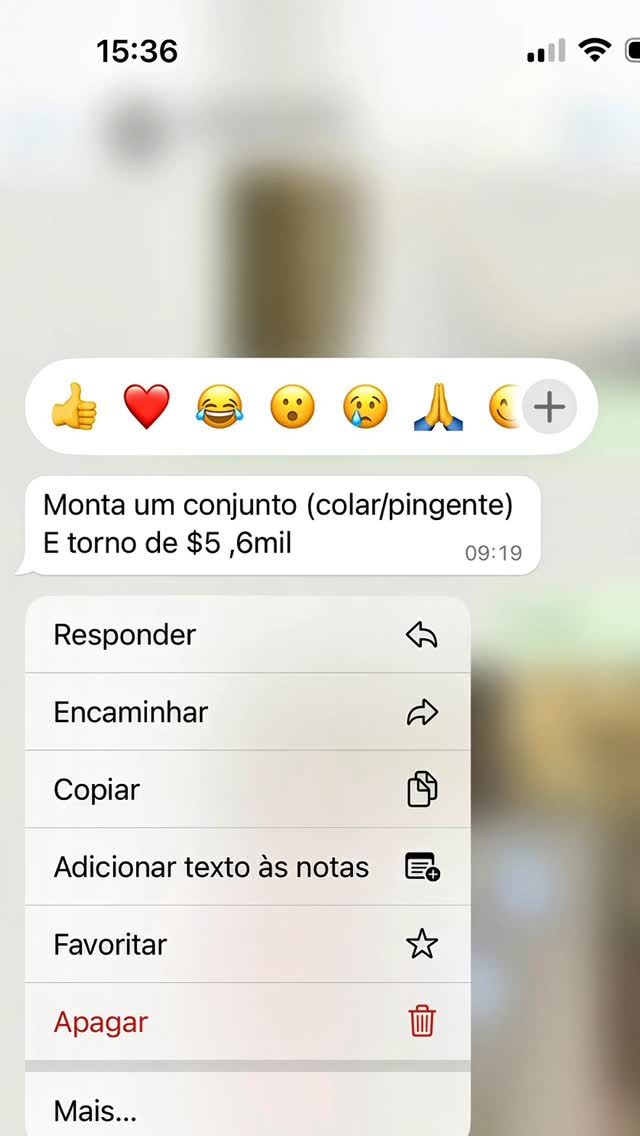This screenshot has height=1136, width=640.
Task: Star the message with Favoritar
Action: point(248,944)
